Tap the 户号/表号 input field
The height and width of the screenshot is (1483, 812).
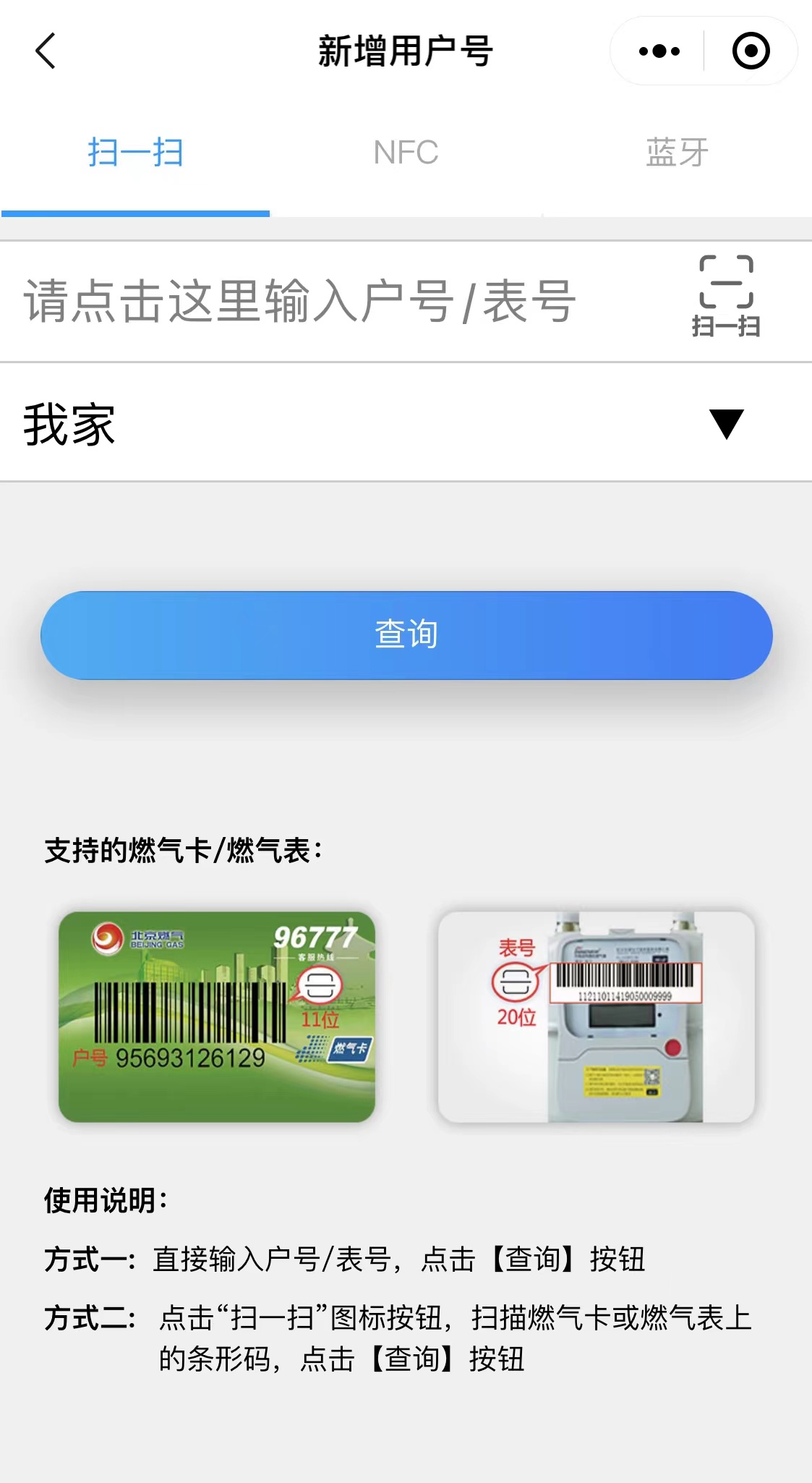299,302
